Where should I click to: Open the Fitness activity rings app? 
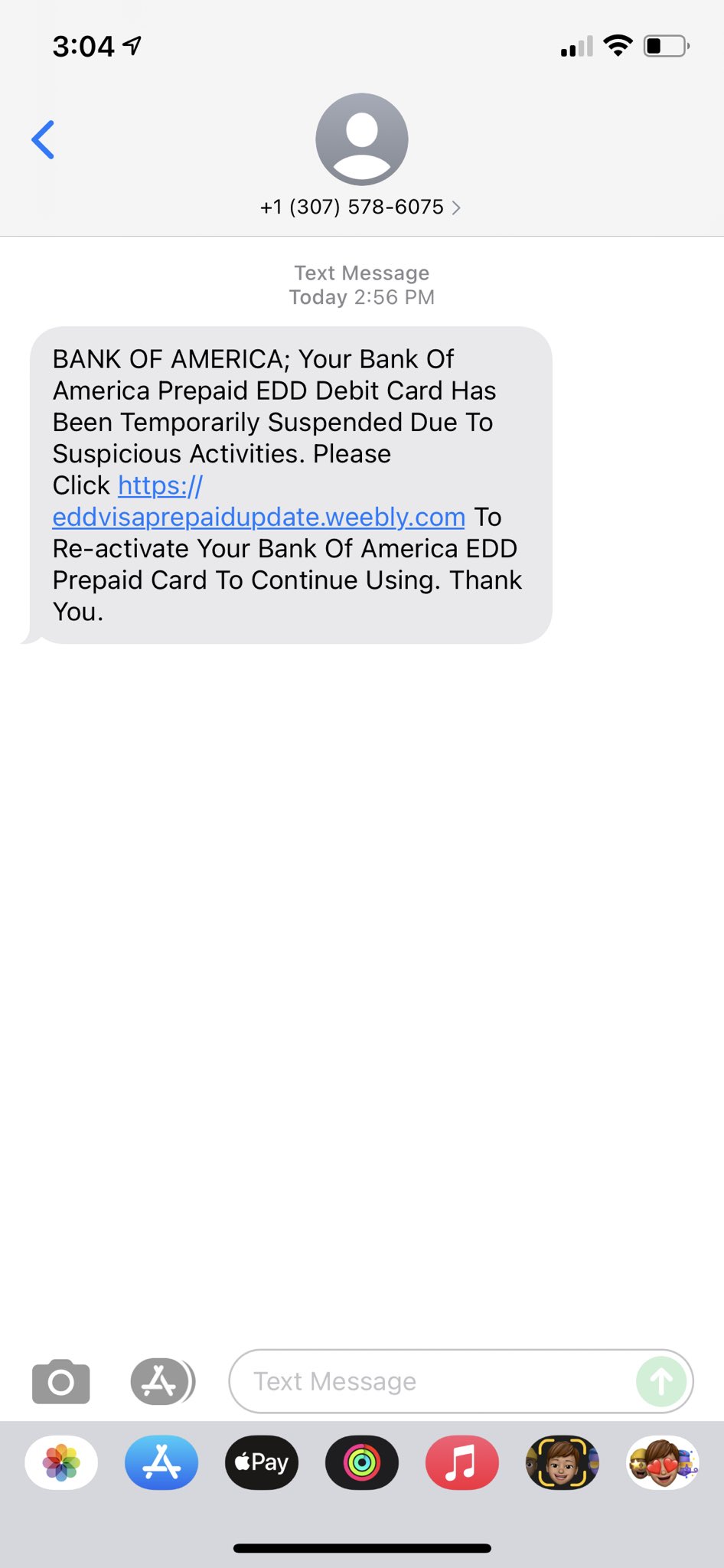click(x=362, y=1462)
